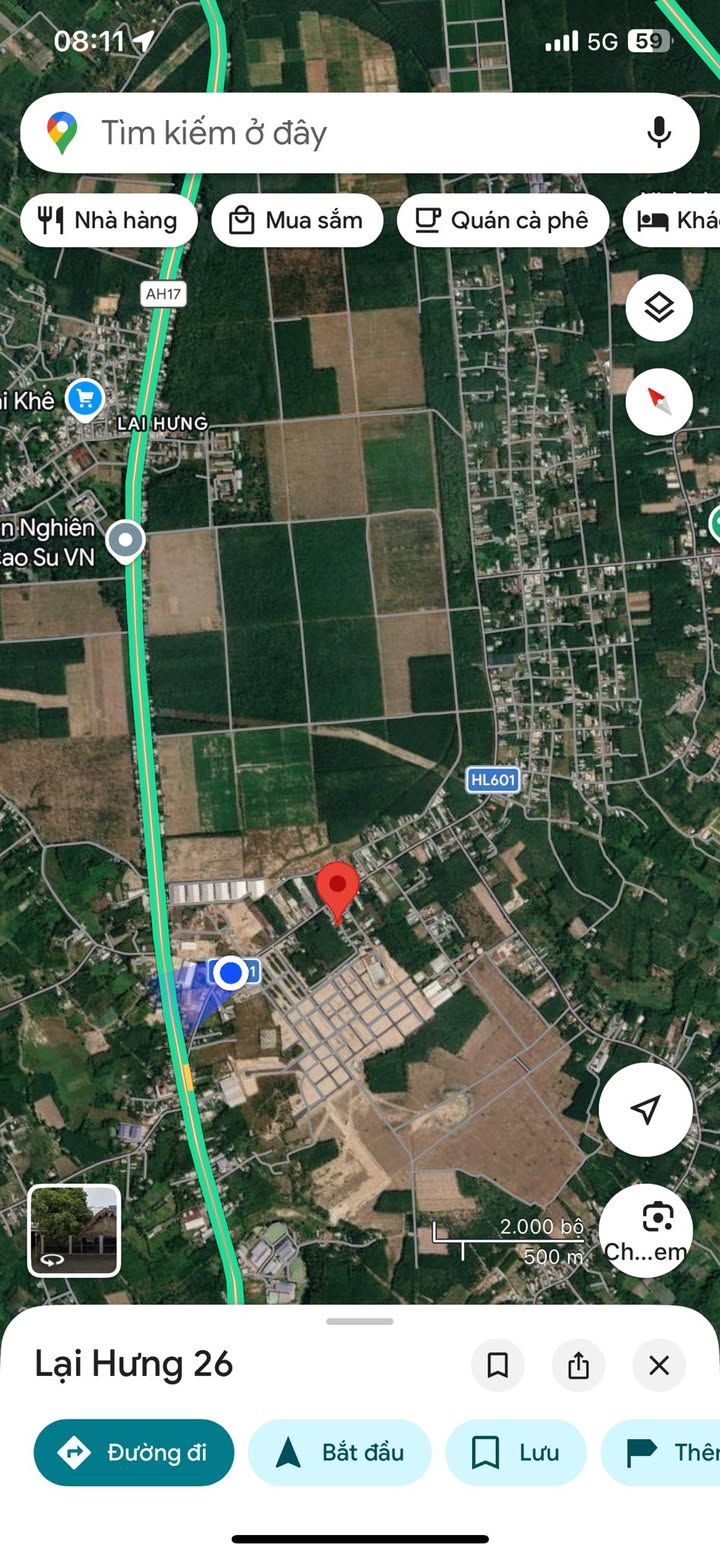The width and height of the screenshot is (720, 1557).
Task: Tap the "Lưu" button
Action: pyautogui.click(x=515, y=1452)
